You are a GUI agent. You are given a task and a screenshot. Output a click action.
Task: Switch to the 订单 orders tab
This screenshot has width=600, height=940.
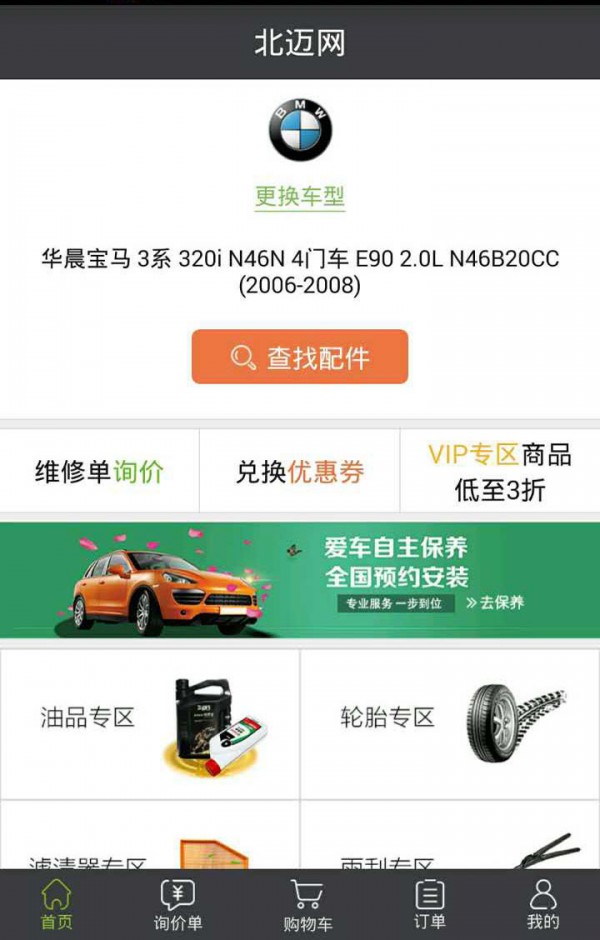click(429, 904)
